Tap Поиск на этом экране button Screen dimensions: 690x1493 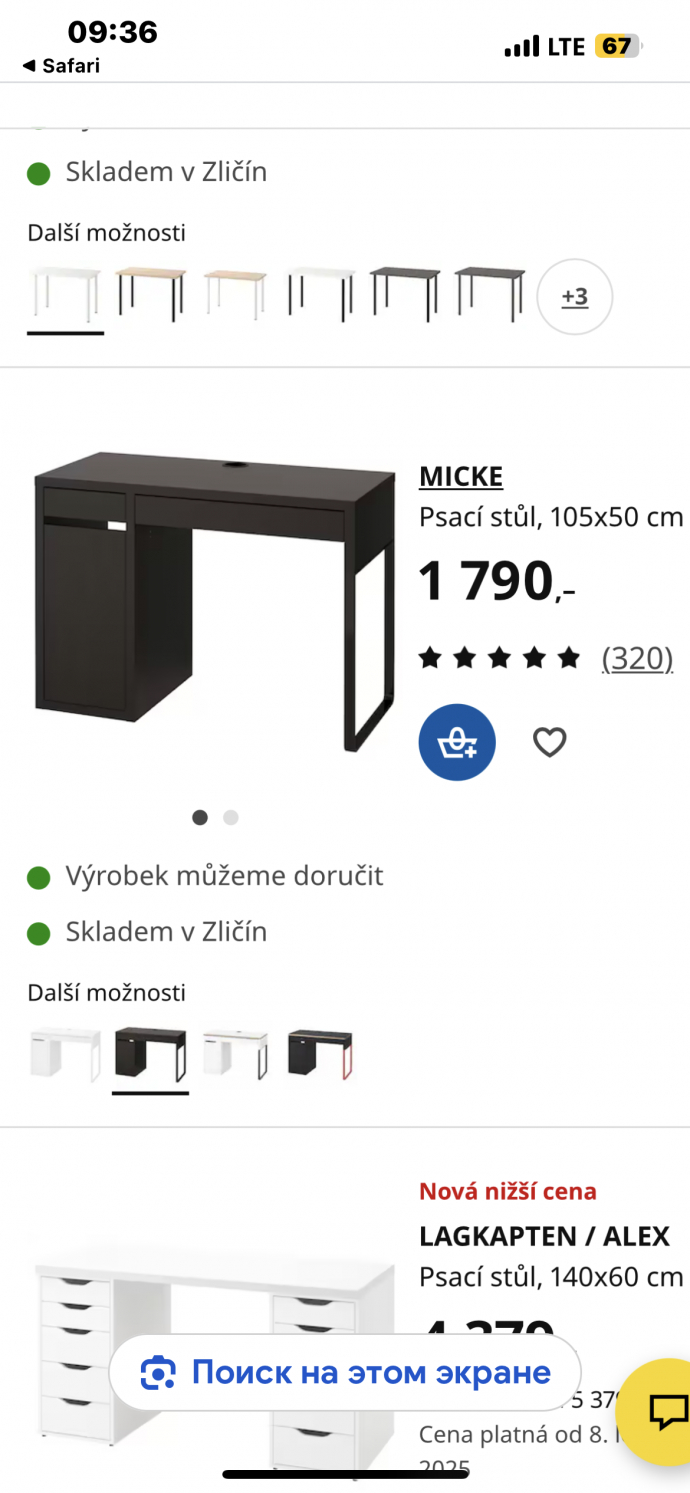point(345,1373)
